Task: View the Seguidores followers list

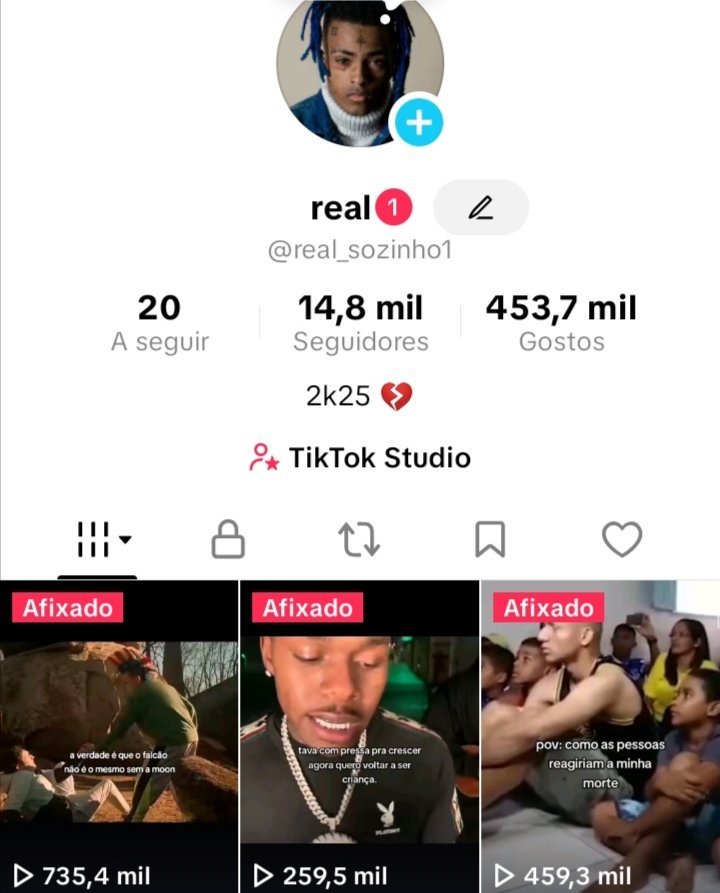Action: [360, 323]
